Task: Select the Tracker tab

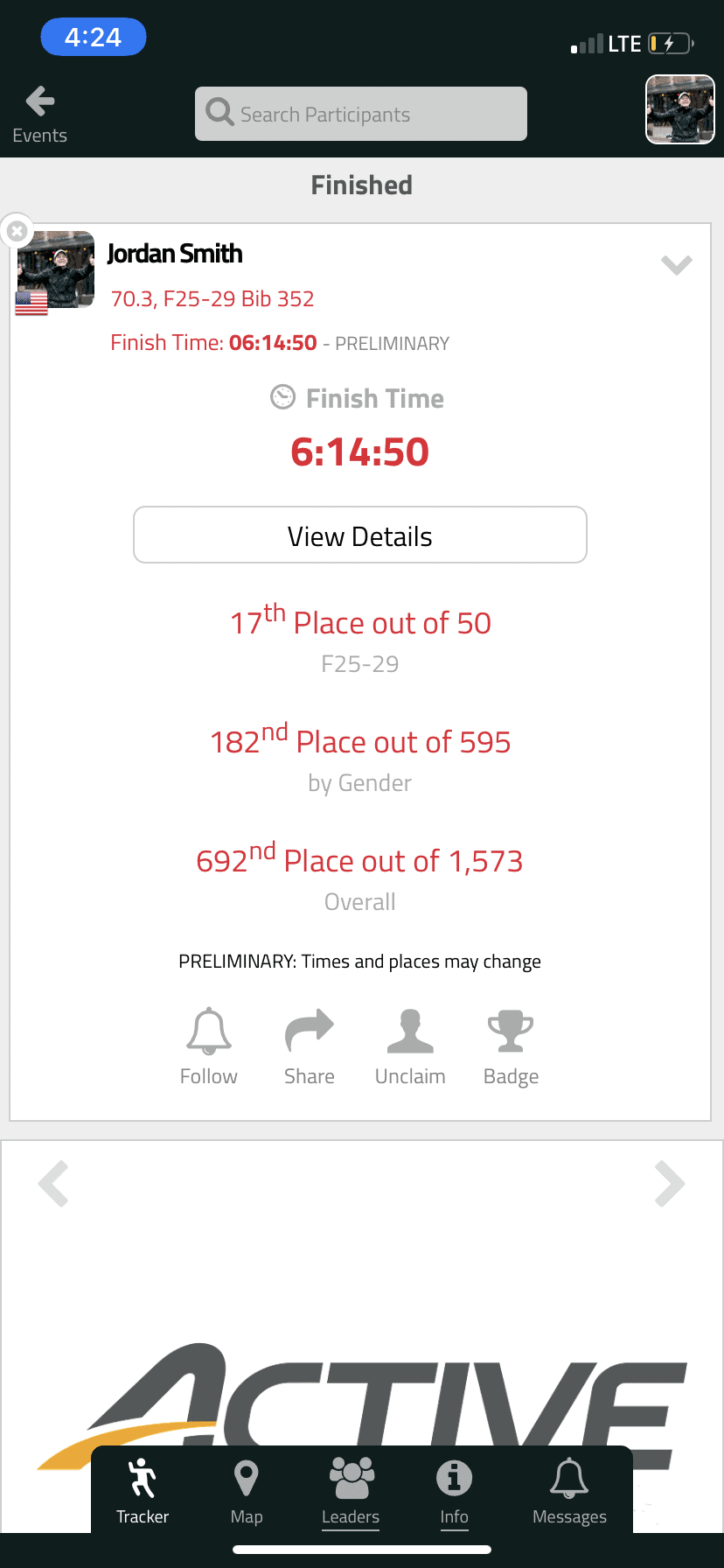Action: (x=143, y=1491)
